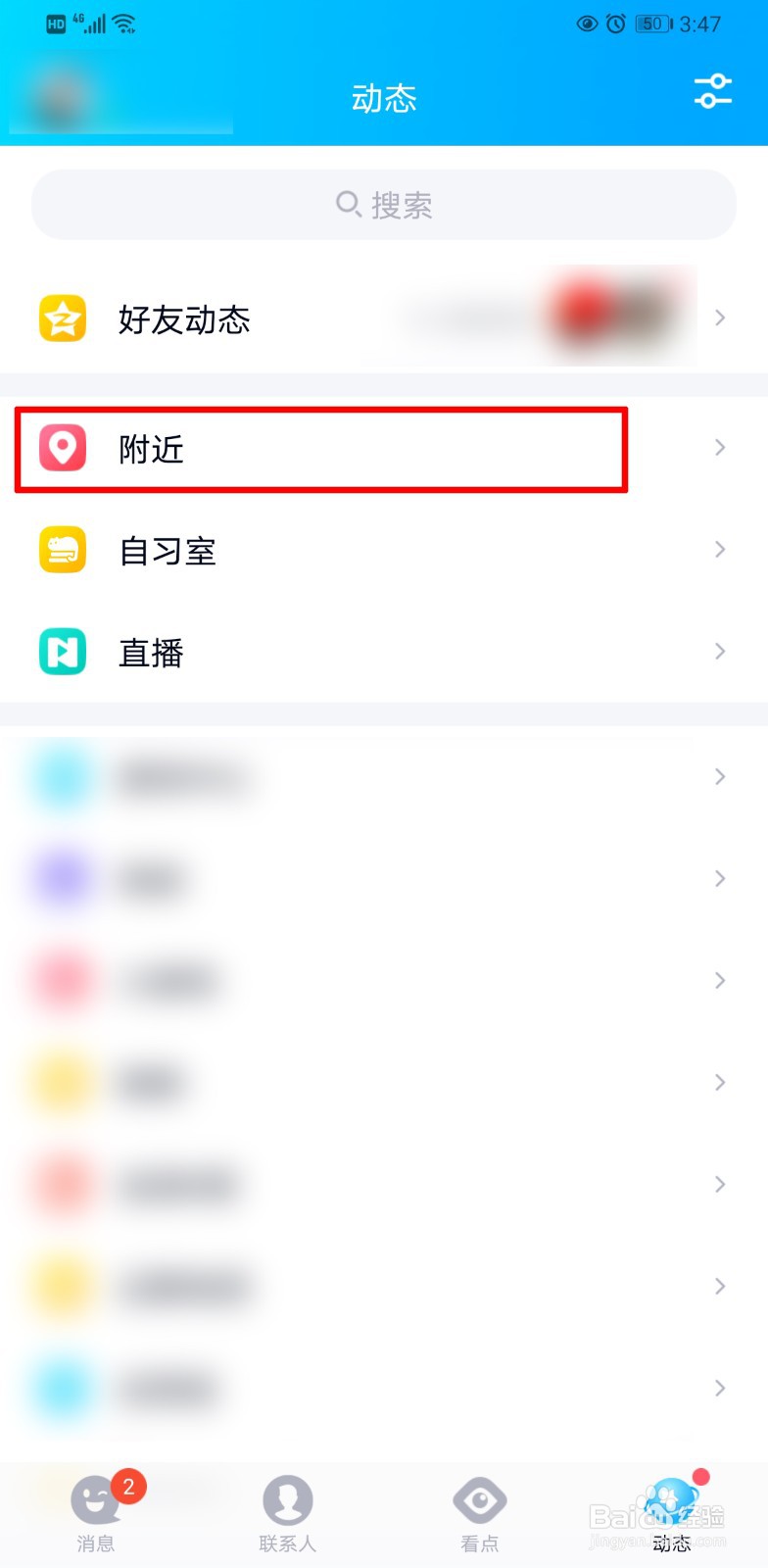
Task: Tap the 自习室 study room icon
Action: [x=61, y=551]
